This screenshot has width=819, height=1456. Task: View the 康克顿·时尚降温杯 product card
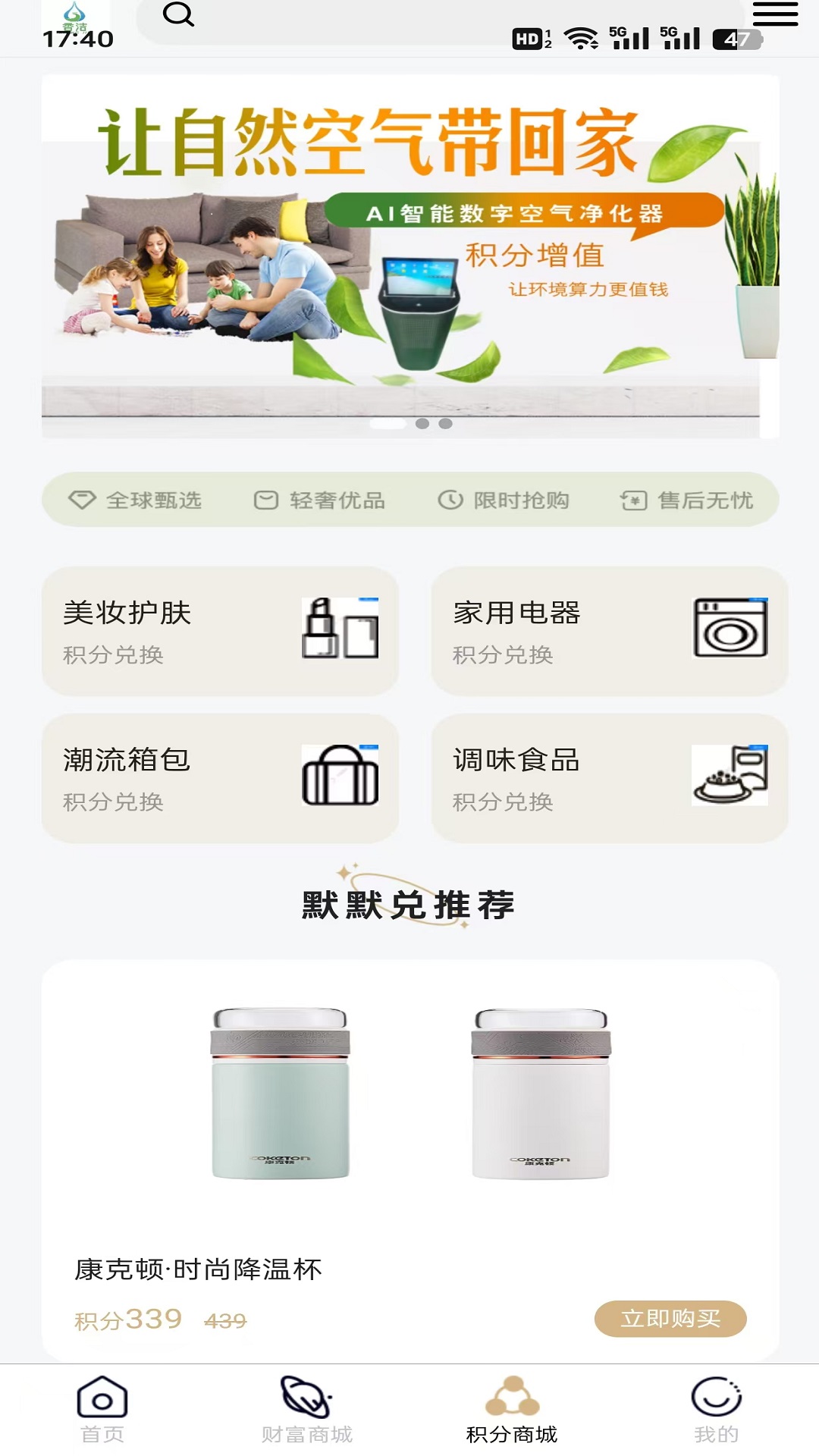409,1122
